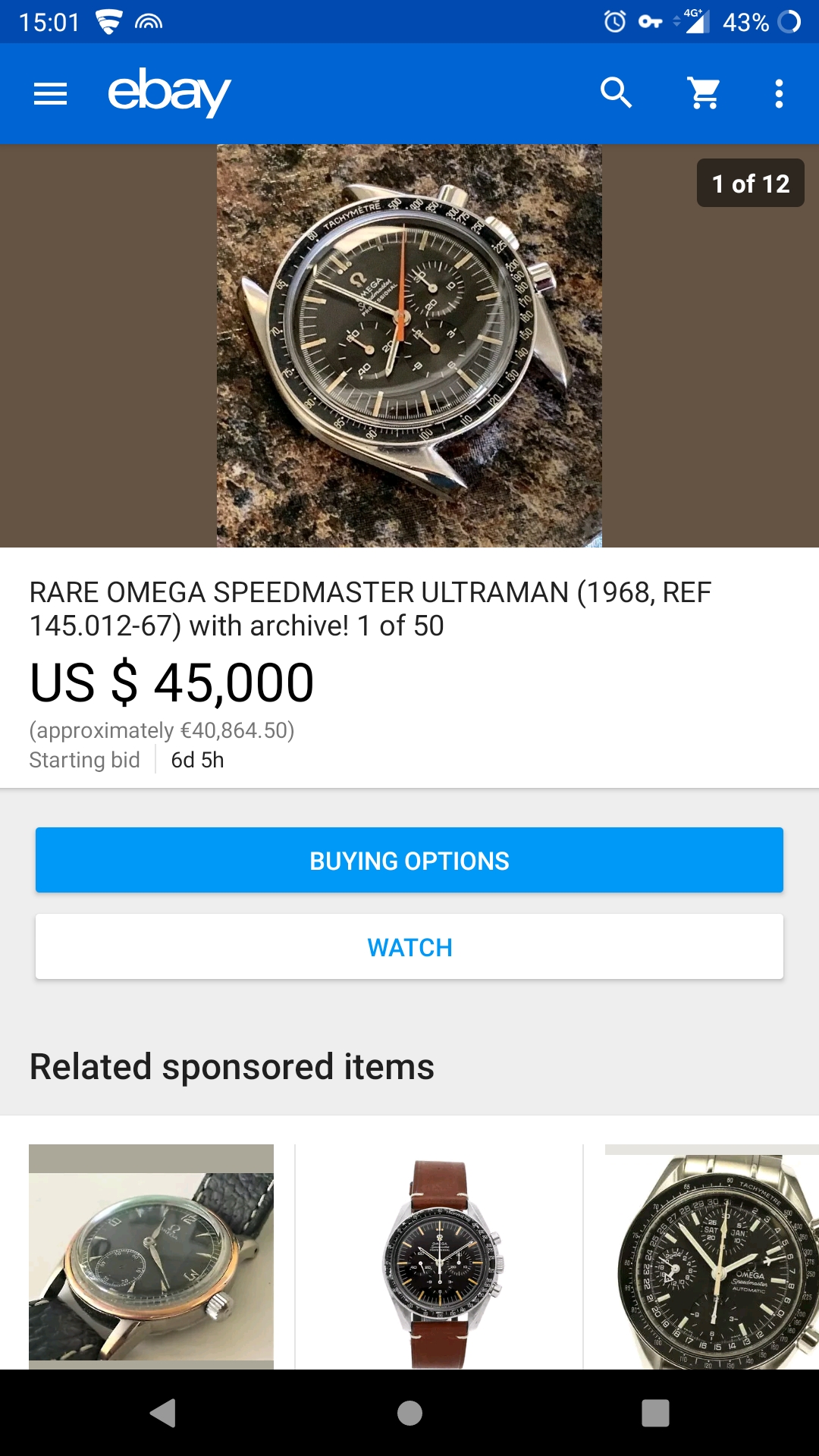The image size is (819, 1456).
Task: View the shopping cart
Action: pyautogui.click(x=704, y=93)
